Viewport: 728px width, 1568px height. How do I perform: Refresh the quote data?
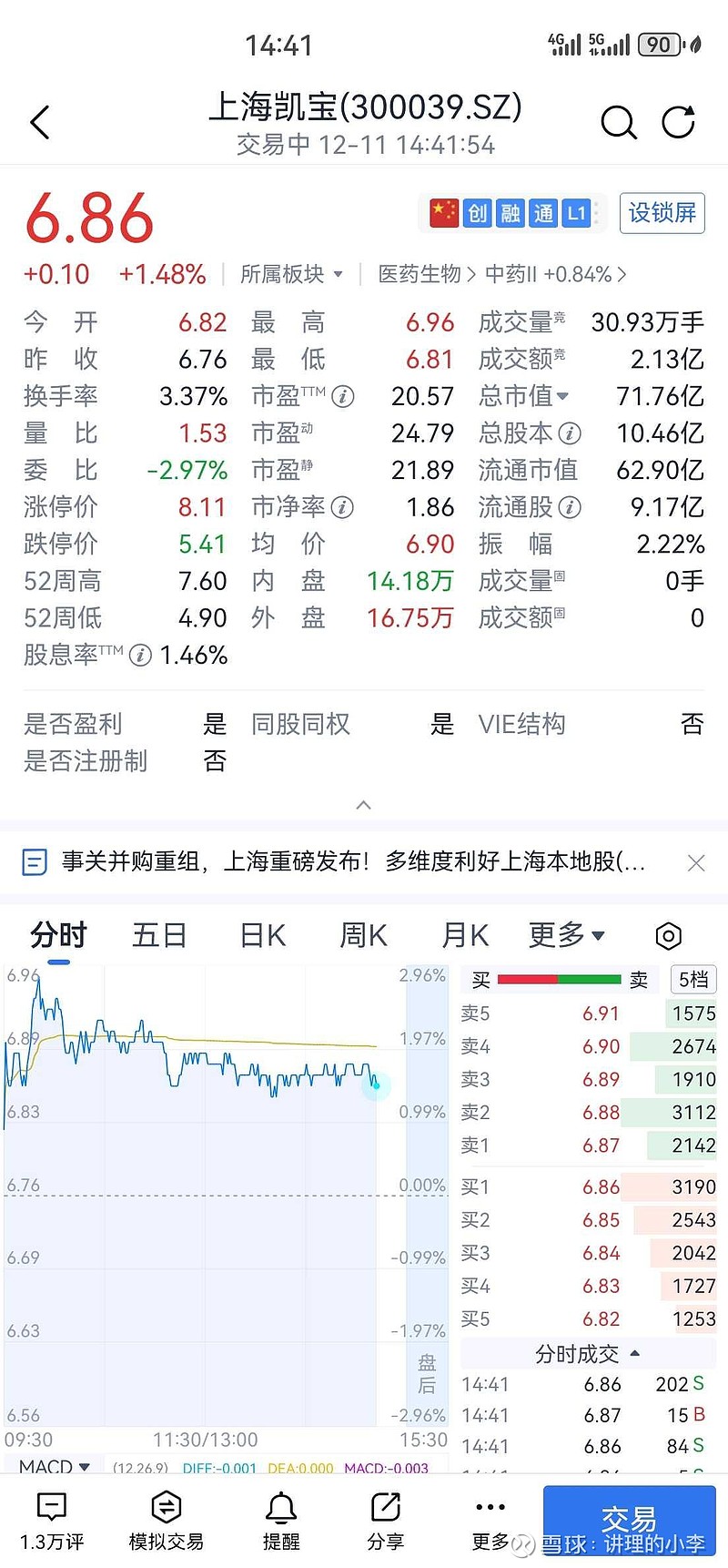pyautogui.click(x=678, y=122)
